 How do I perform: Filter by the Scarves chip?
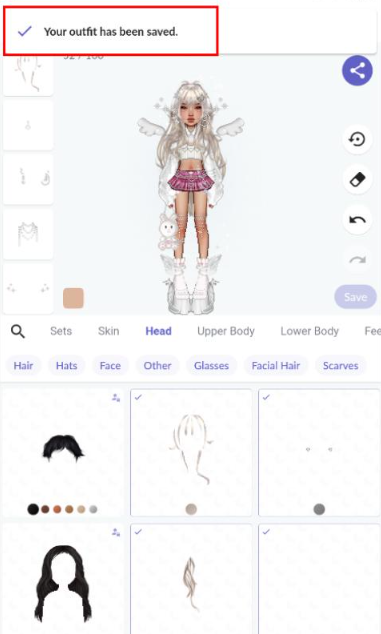click(x=341, y=366)
